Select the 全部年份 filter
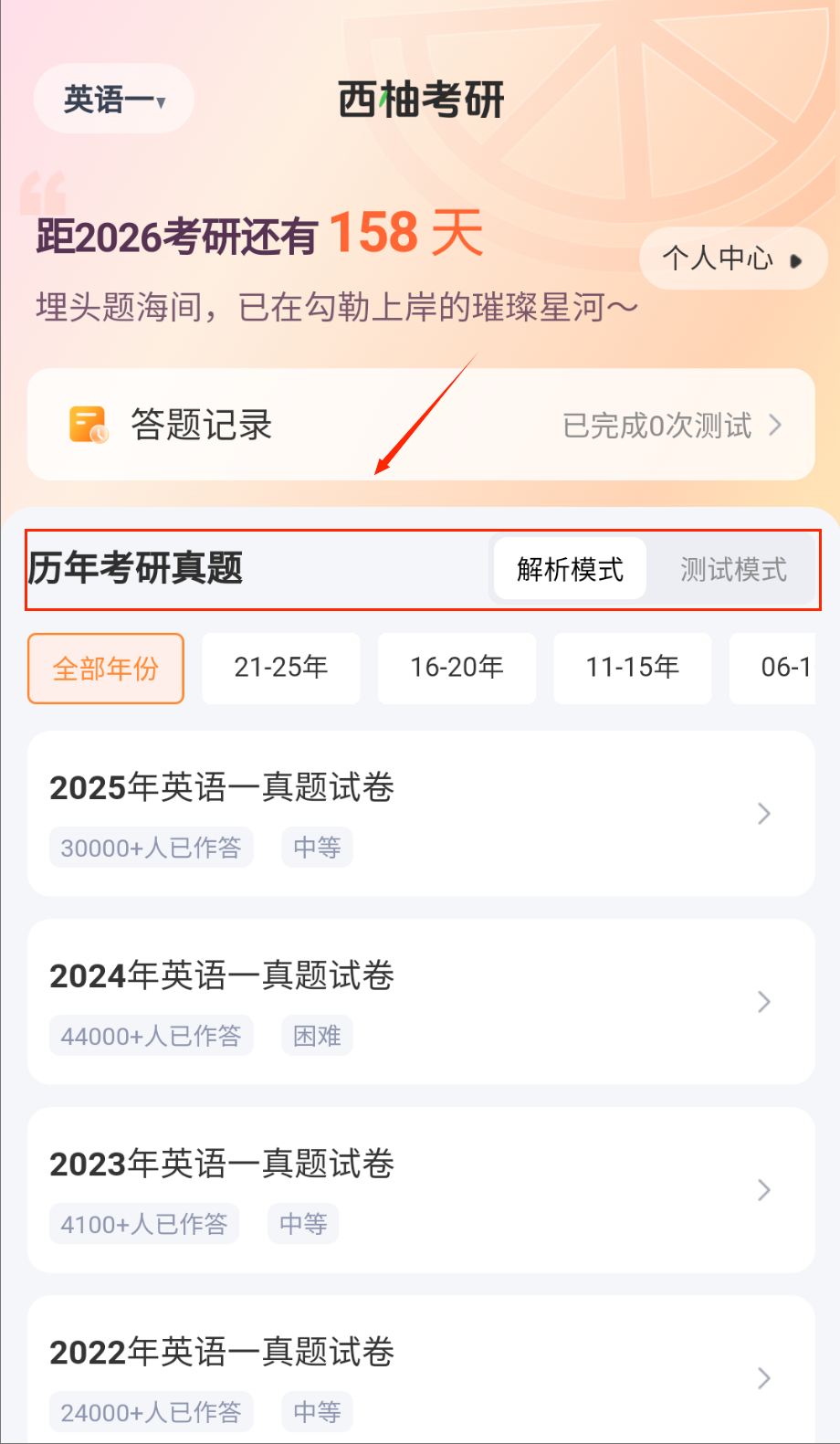 click(106, 669)
